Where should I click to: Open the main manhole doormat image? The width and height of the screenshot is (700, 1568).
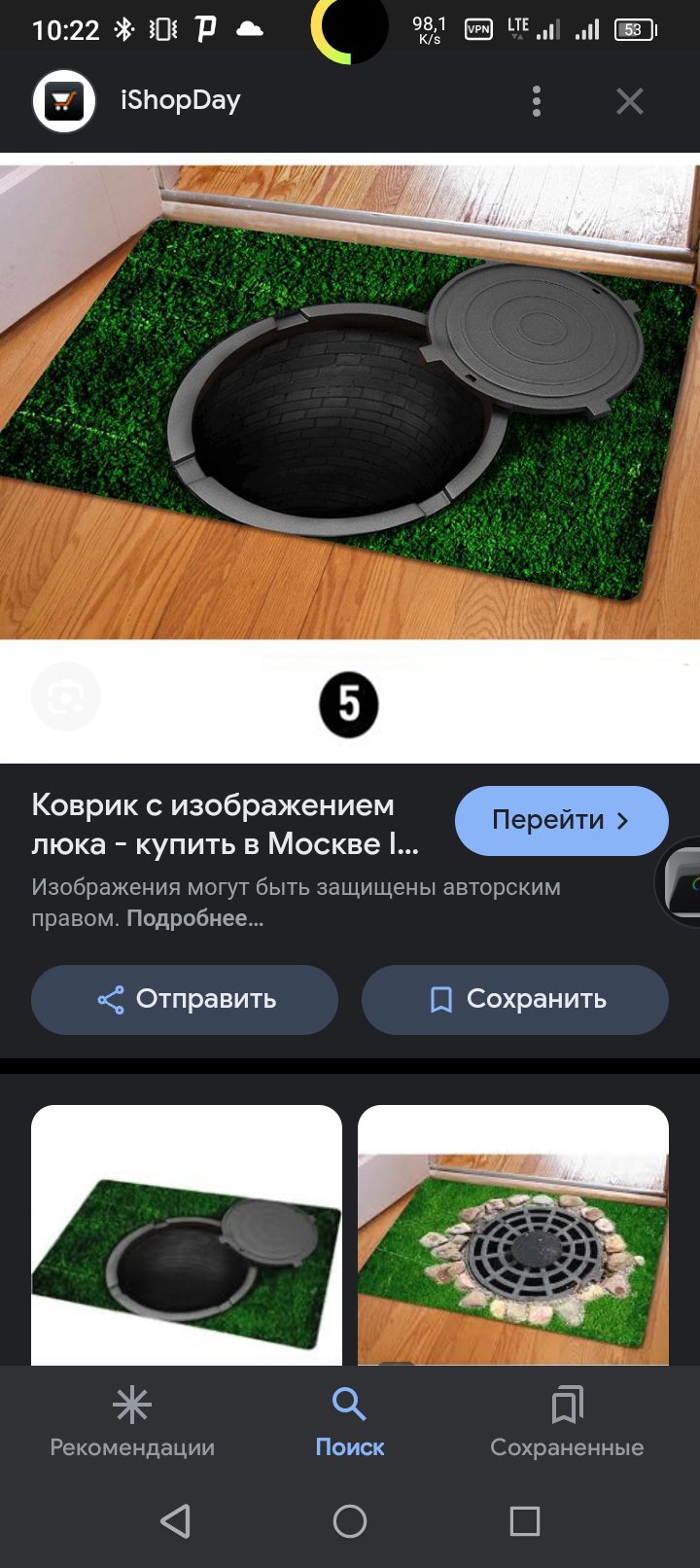tap(350, 399)
